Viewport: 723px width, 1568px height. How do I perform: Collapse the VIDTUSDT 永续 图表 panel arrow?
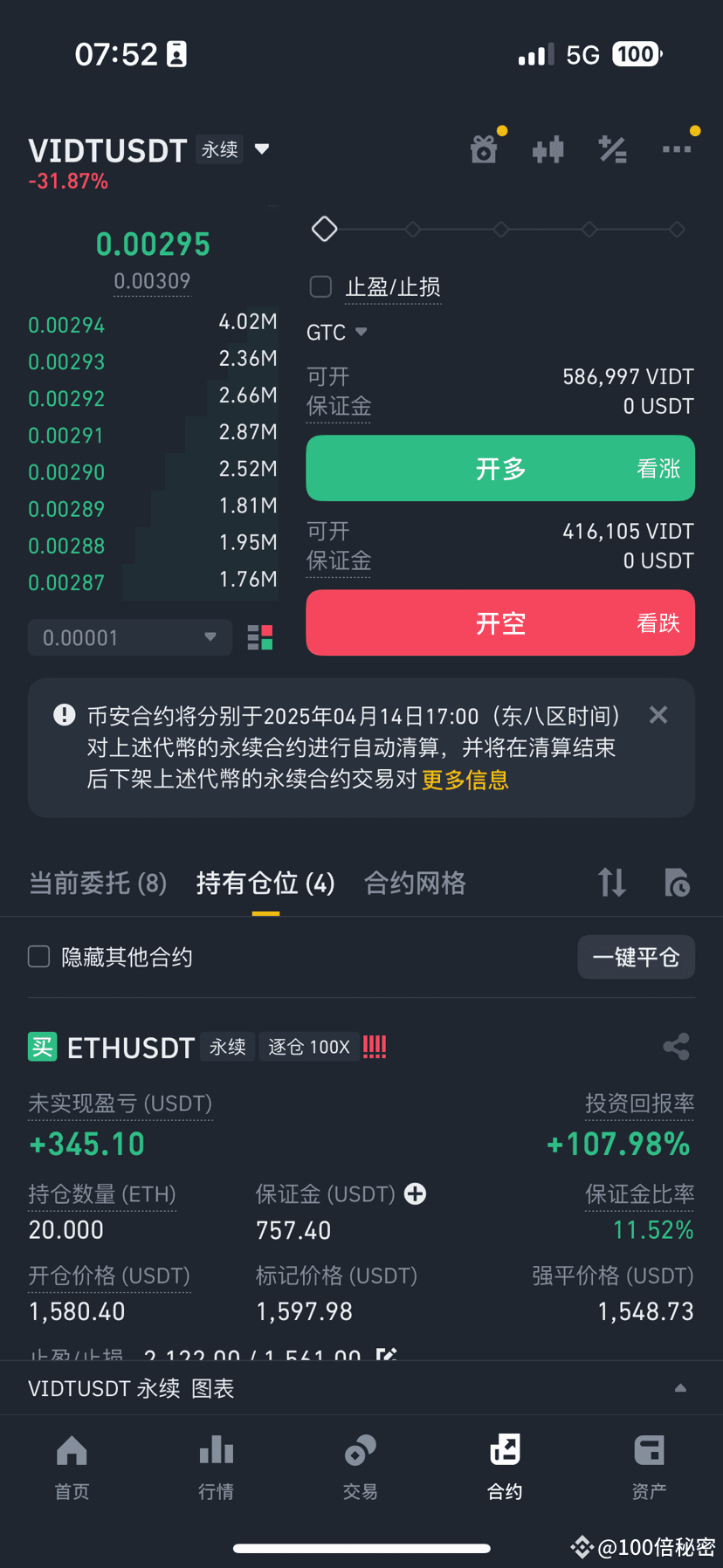pyautogui.click(x=680, y=1388)
